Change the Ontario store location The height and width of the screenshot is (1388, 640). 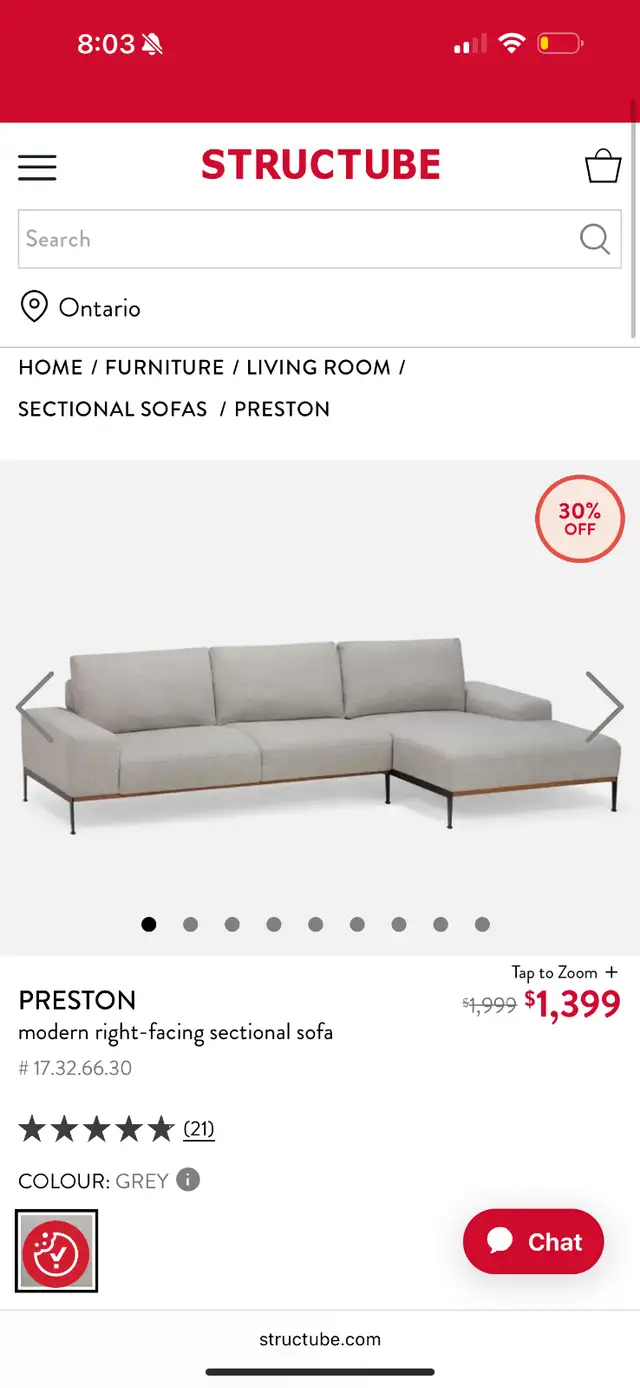coord(80,307)
